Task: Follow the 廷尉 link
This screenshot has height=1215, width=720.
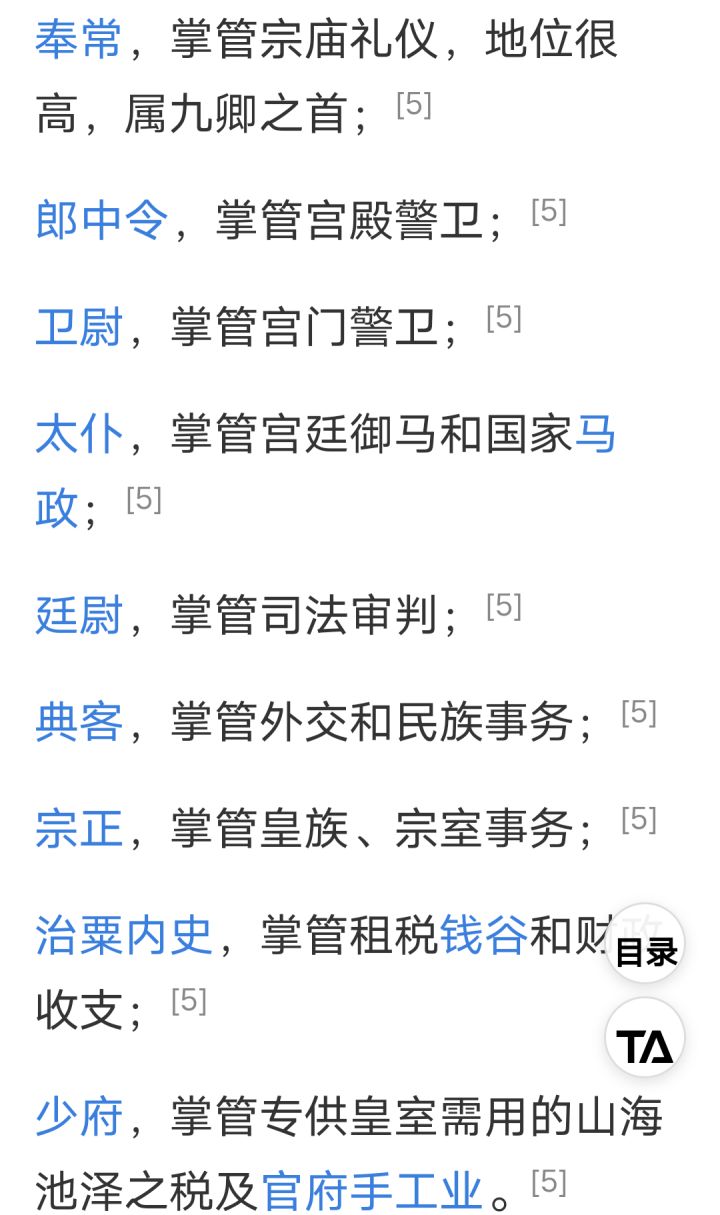Action: pyautogui.click(x=79, y=615)
